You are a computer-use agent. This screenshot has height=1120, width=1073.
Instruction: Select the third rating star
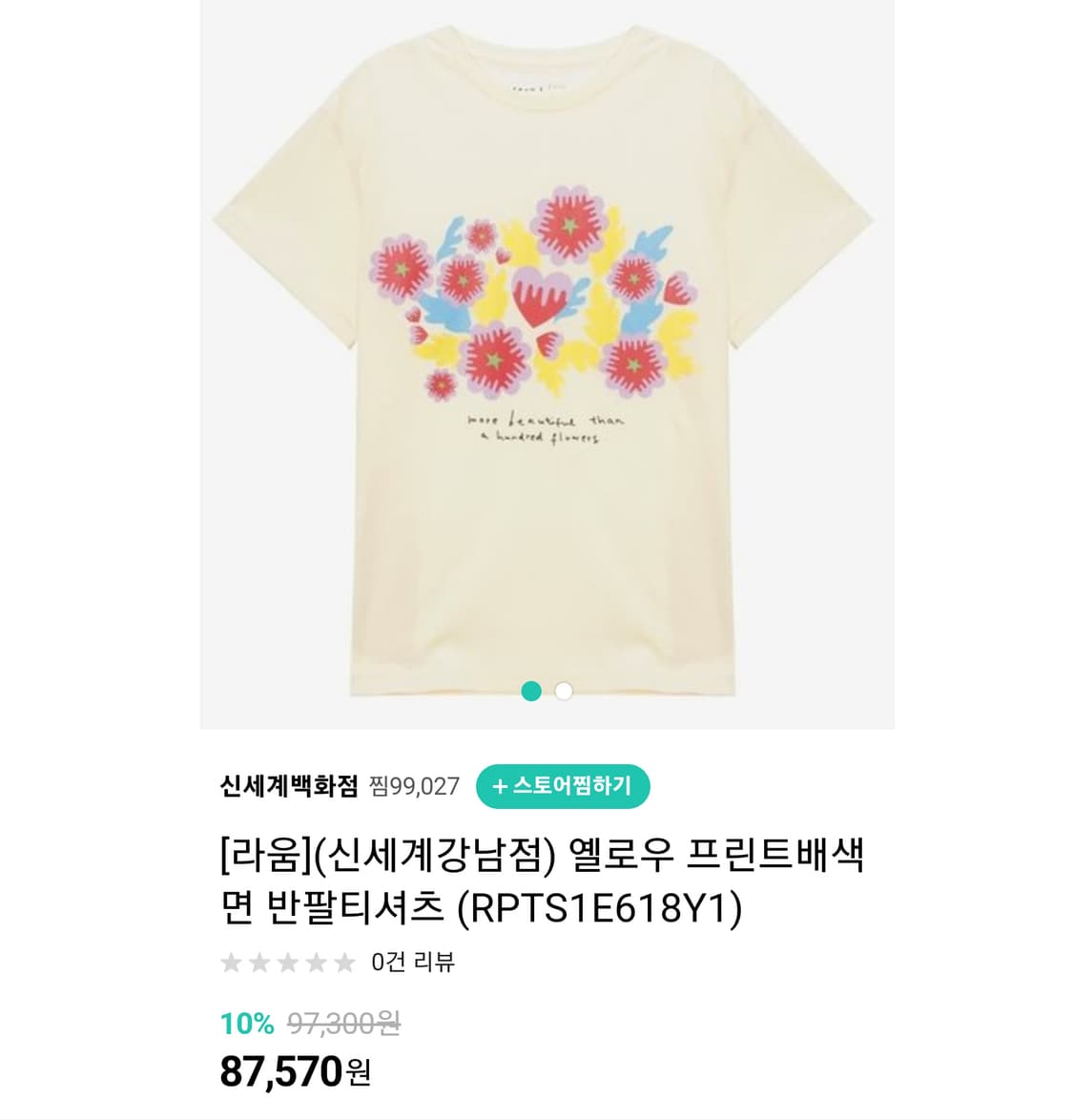pyautogui.click(x=287, y=964)
